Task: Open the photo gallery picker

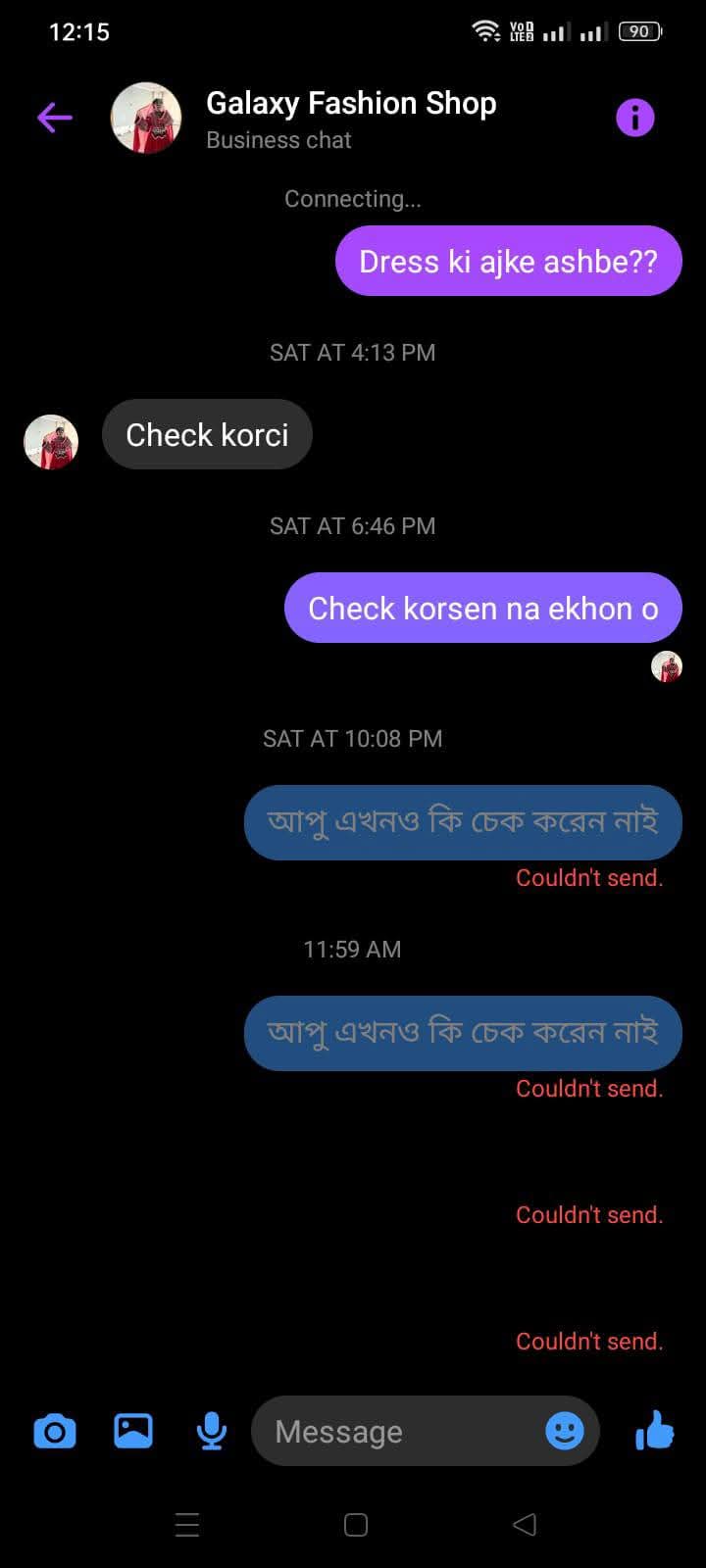Action: (x=133, y=1431)
